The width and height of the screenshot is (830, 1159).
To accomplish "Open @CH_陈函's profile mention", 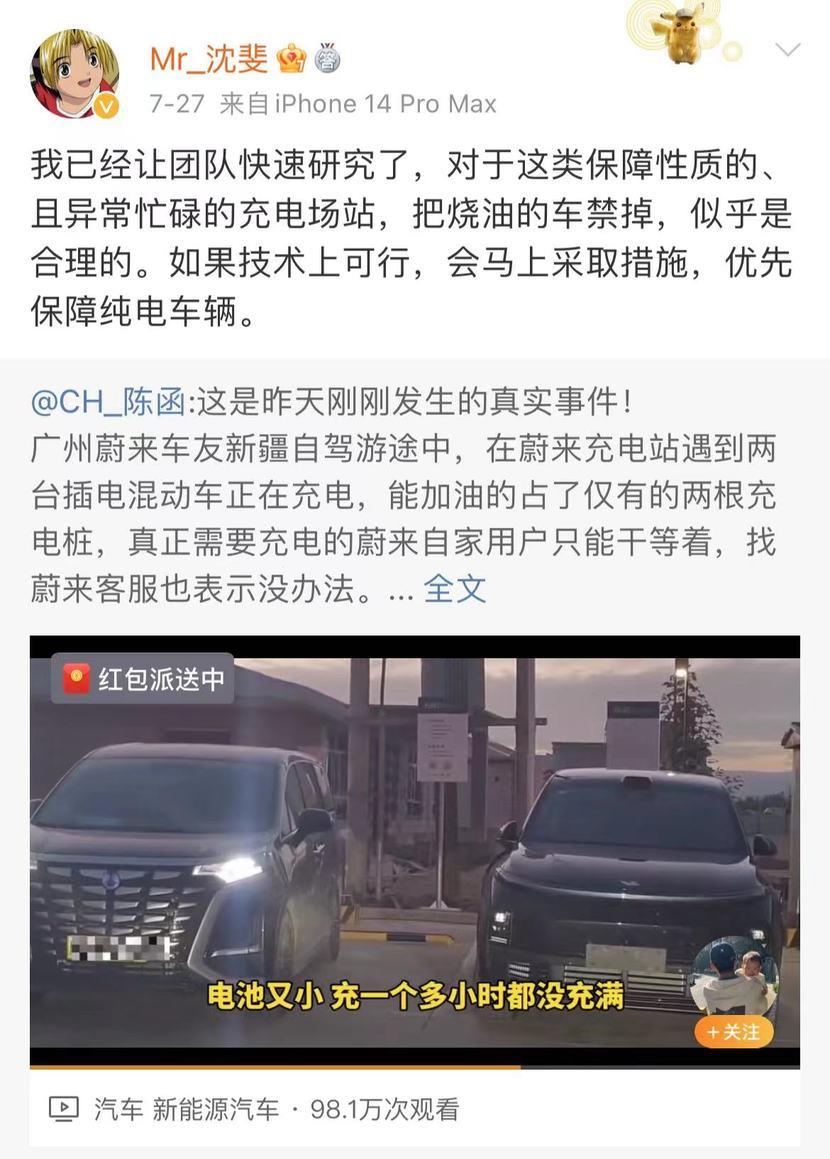I will [x=108, y=402].
